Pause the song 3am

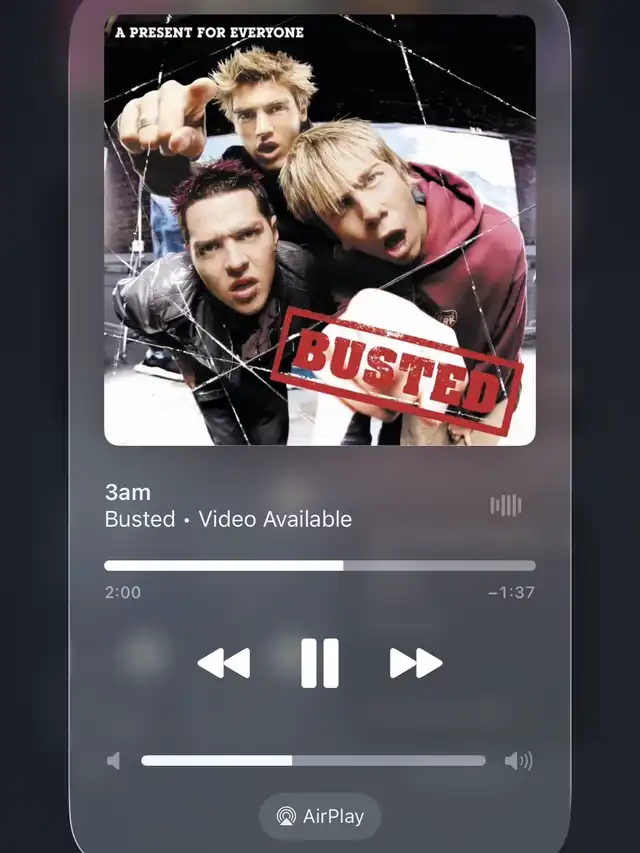(x=320, y=663)
